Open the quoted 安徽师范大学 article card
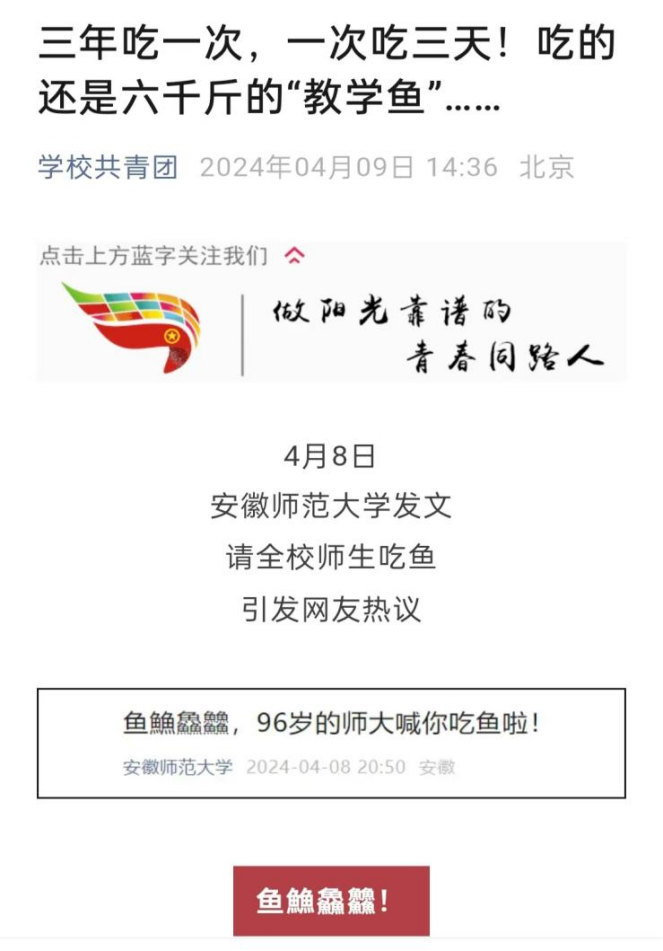Screen dimensions: 663x951 pyautogui.click(x=331, y=742)
